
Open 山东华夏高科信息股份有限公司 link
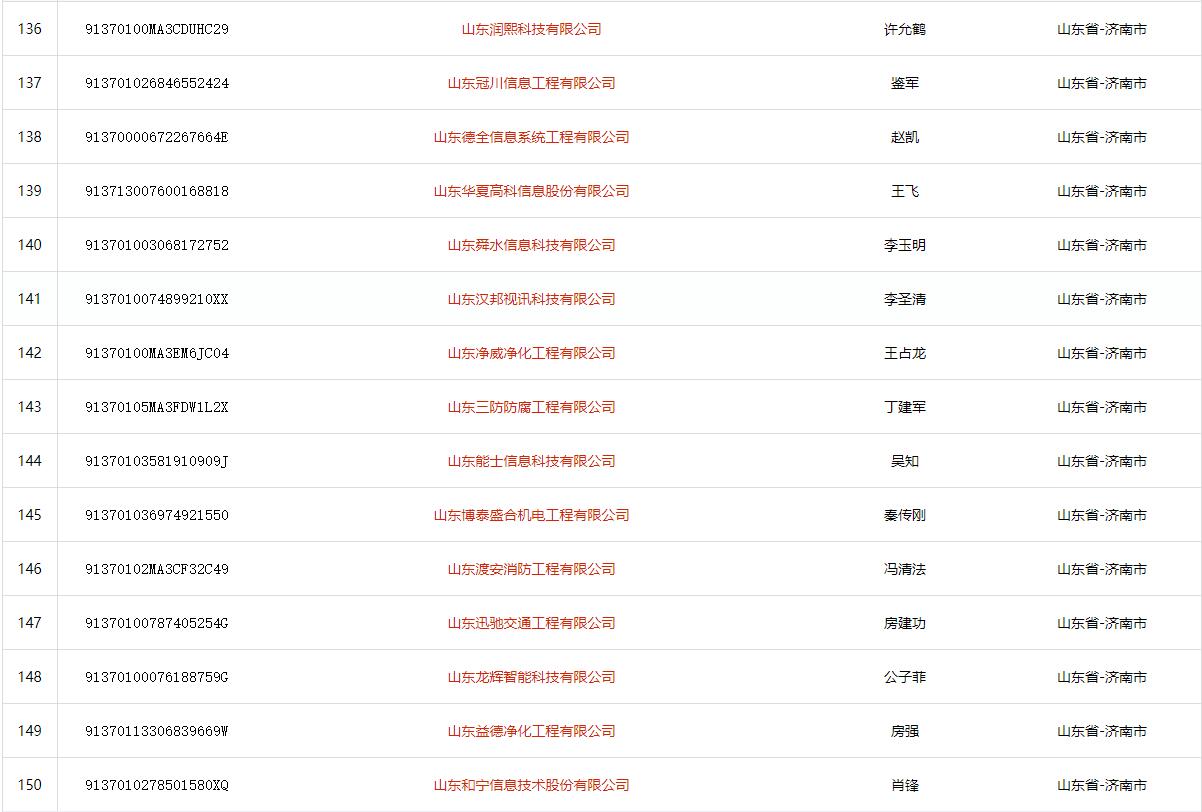[531, 192]
